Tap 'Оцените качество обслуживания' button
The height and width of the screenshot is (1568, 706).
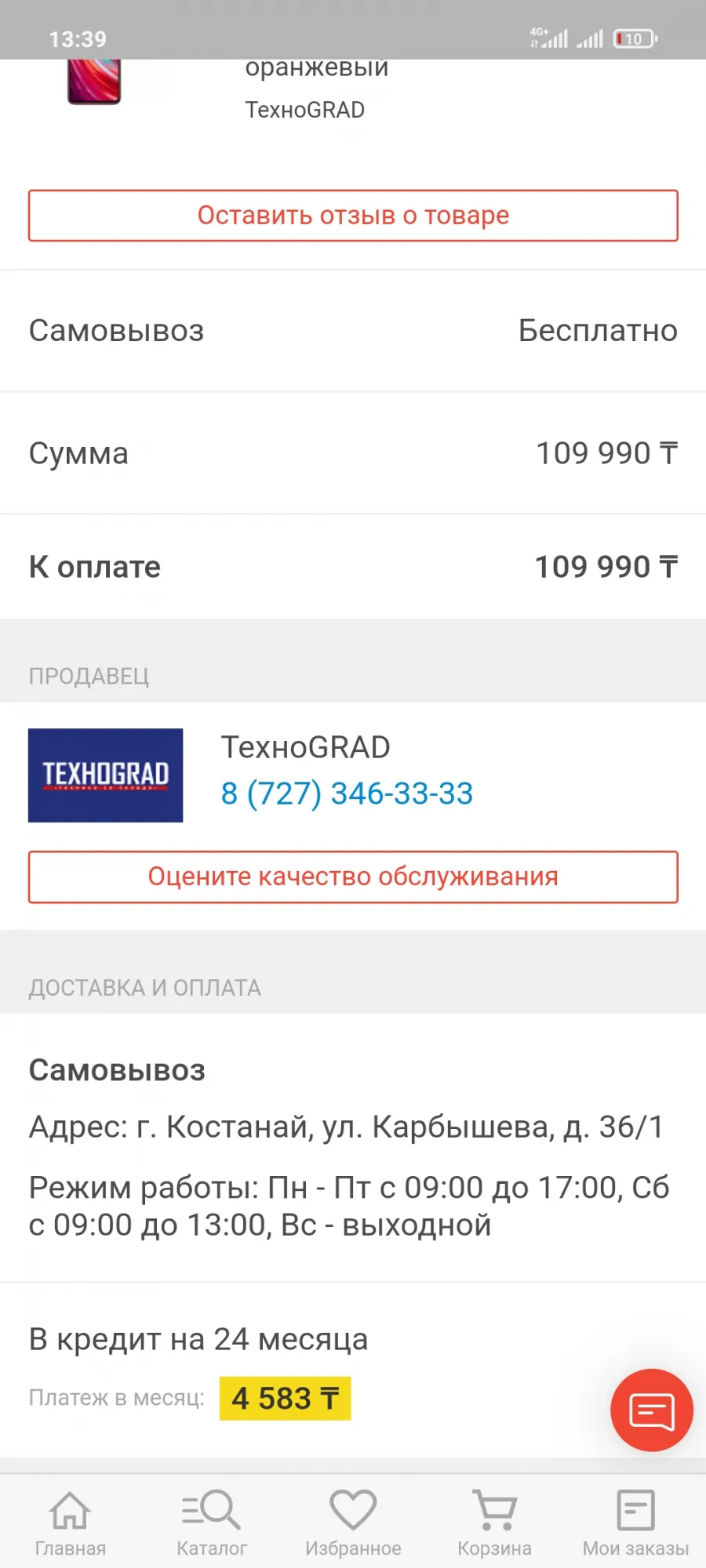click(x=353, y=877)
